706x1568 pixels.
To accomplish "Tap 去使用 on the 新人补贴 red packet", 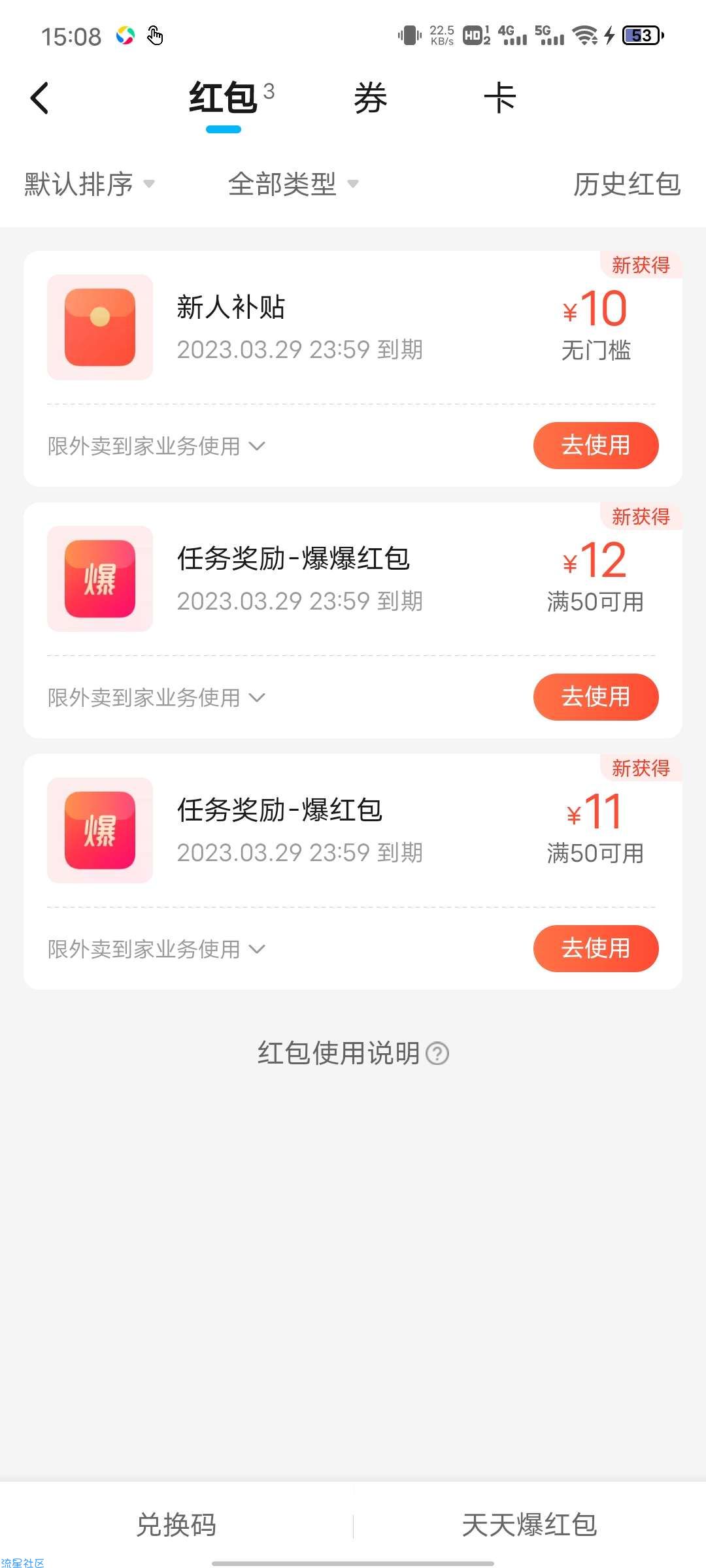I will (596, 446).
